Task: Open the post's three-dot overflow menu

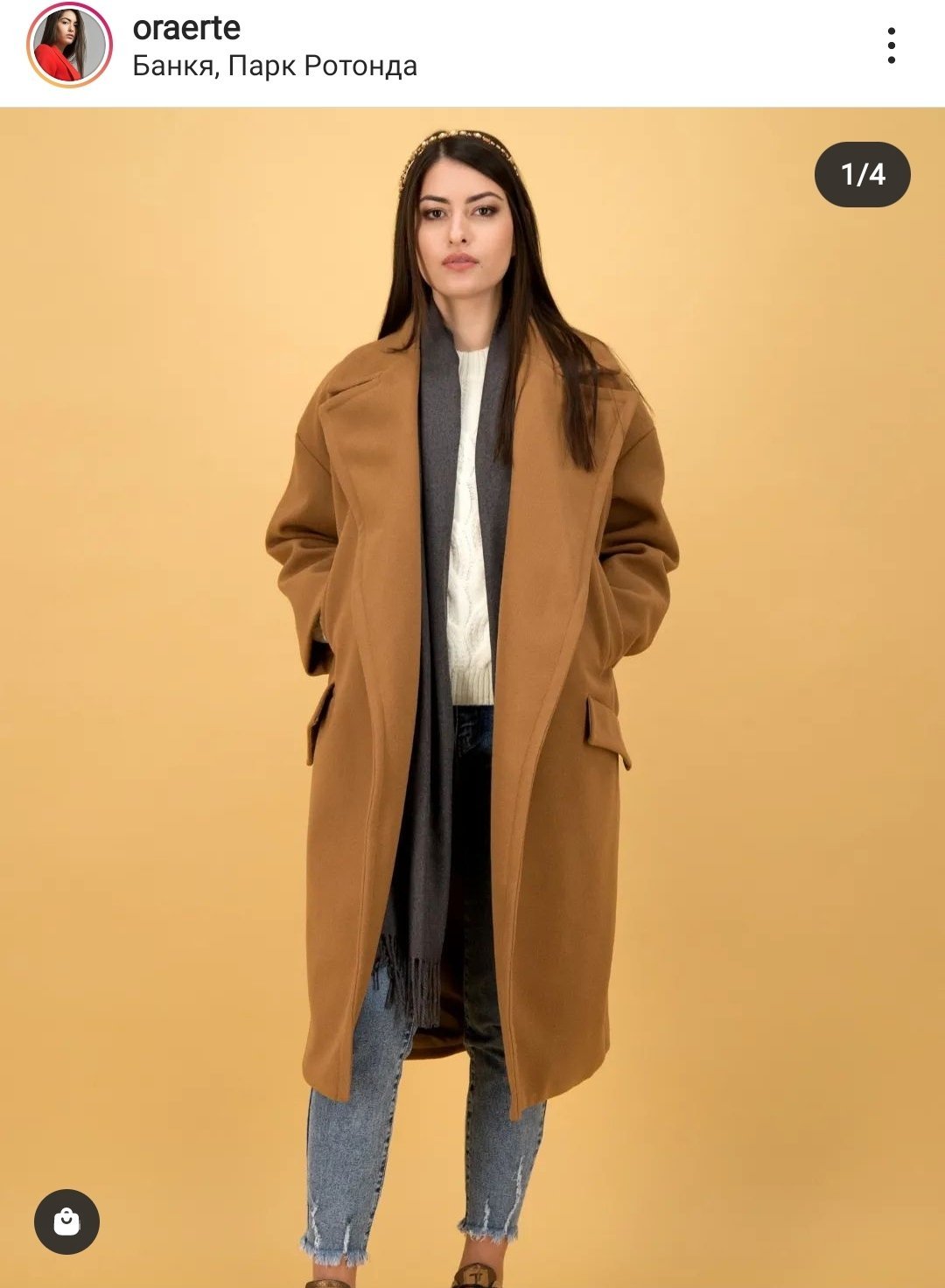Action: click(x=891, y=45)
